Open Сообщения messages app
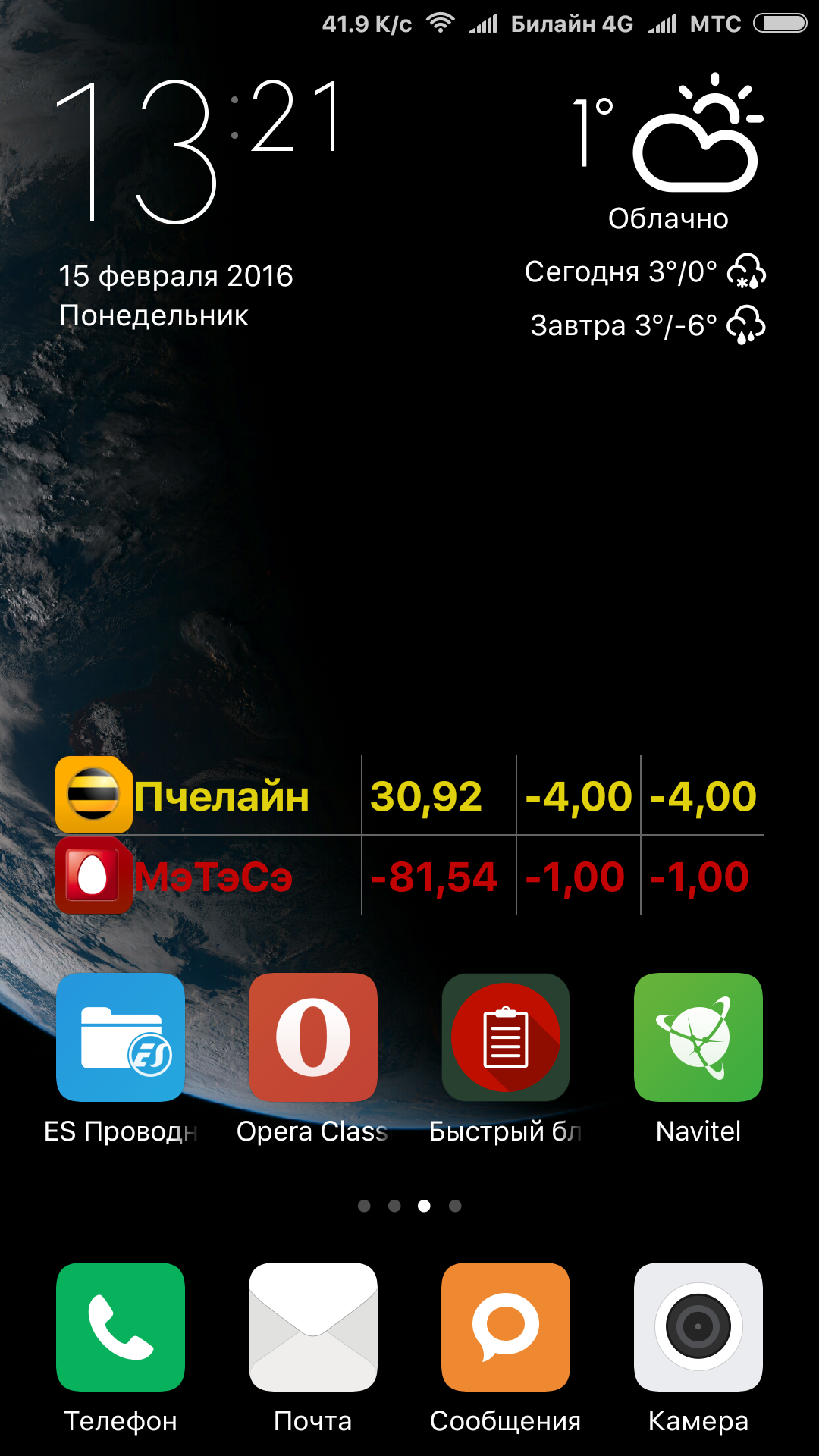Image resolution: width=819 pixels, height=1456 pixels. click(506, 1327)
